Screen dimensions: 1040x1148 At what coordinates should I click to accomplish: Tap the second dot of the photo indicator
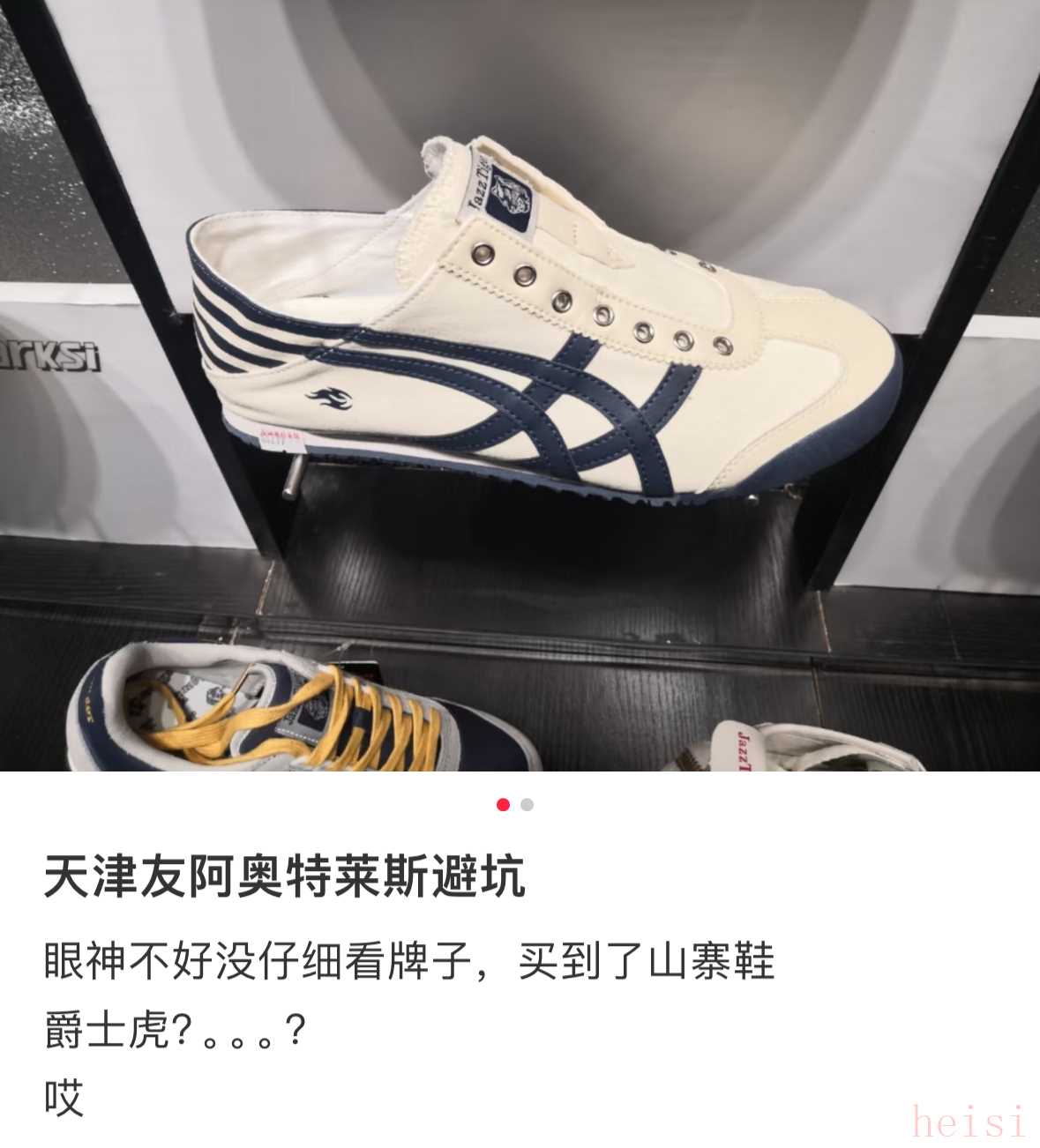(x=527, y=804)
